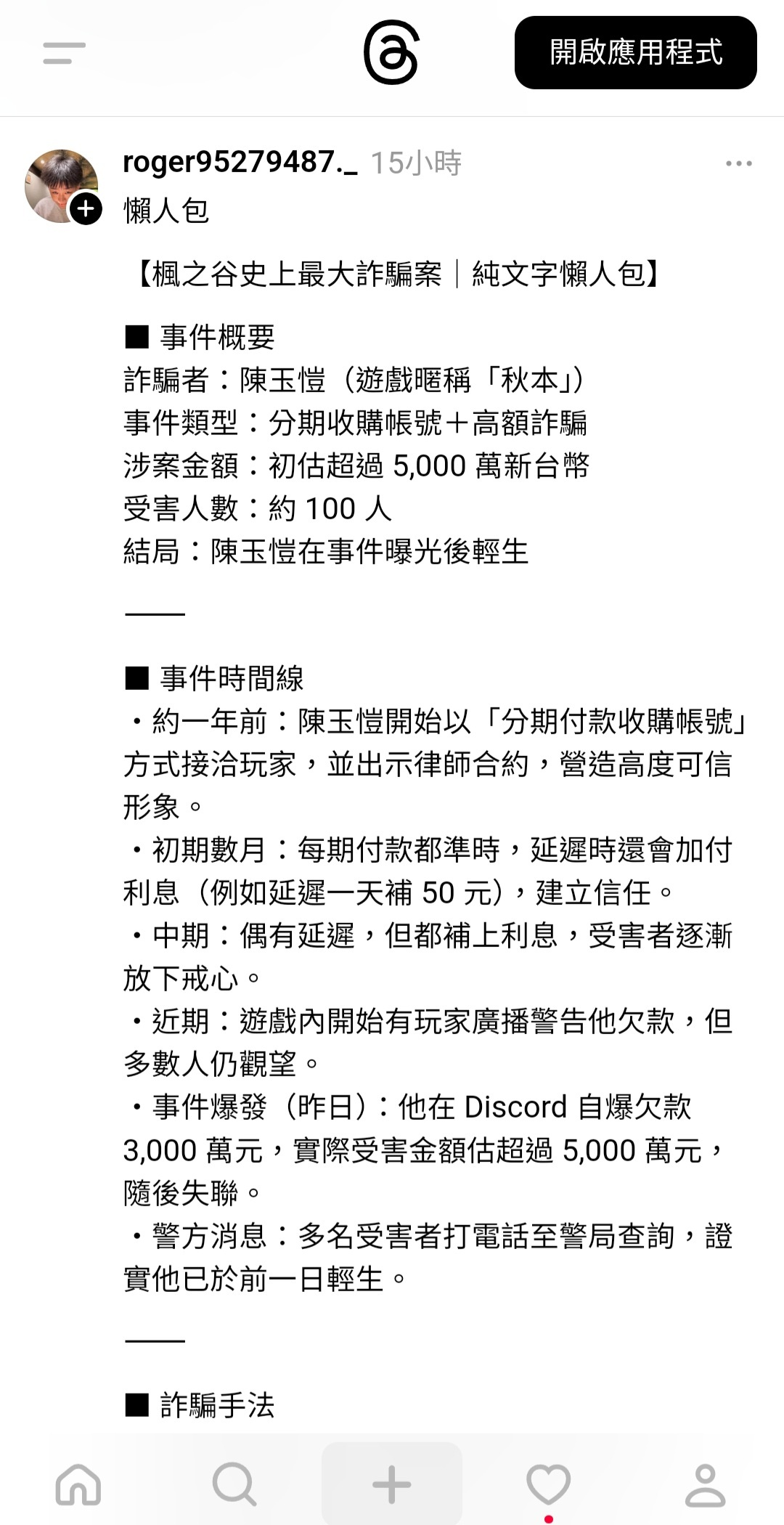Open the roger95279487._ profile link

tap(240, 162)
